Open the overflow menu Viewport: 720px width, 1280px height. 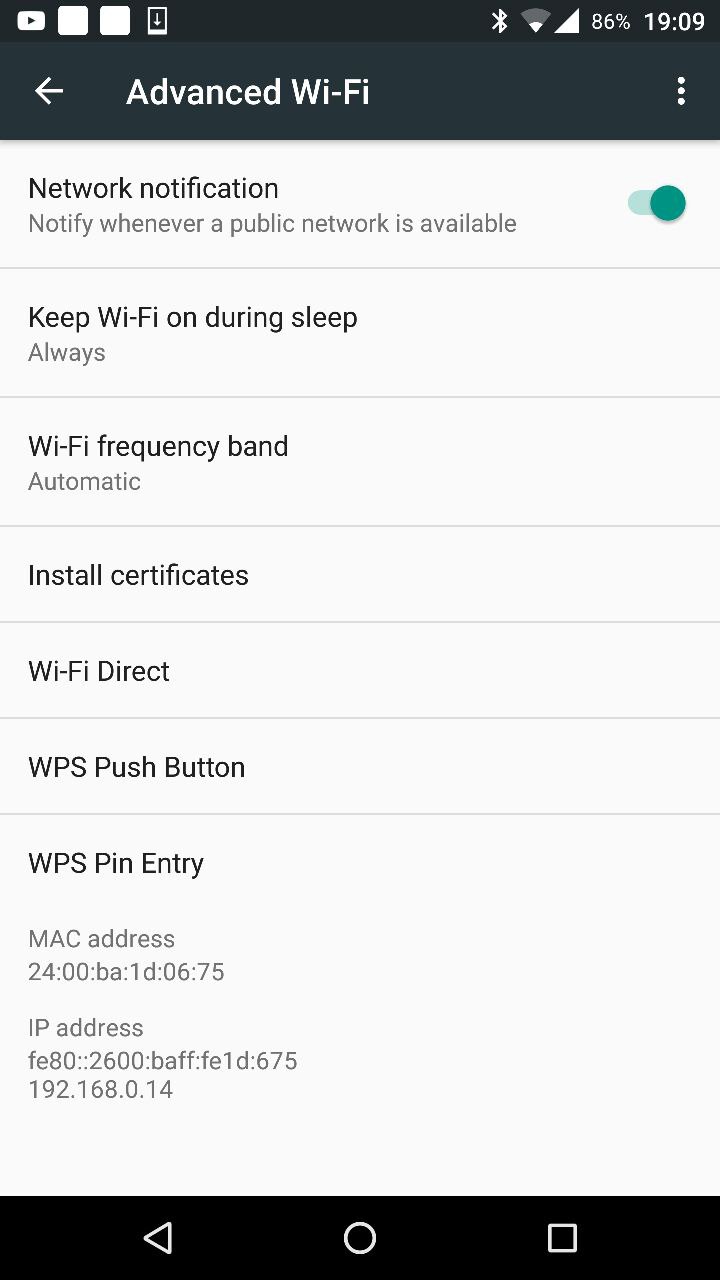681,91
